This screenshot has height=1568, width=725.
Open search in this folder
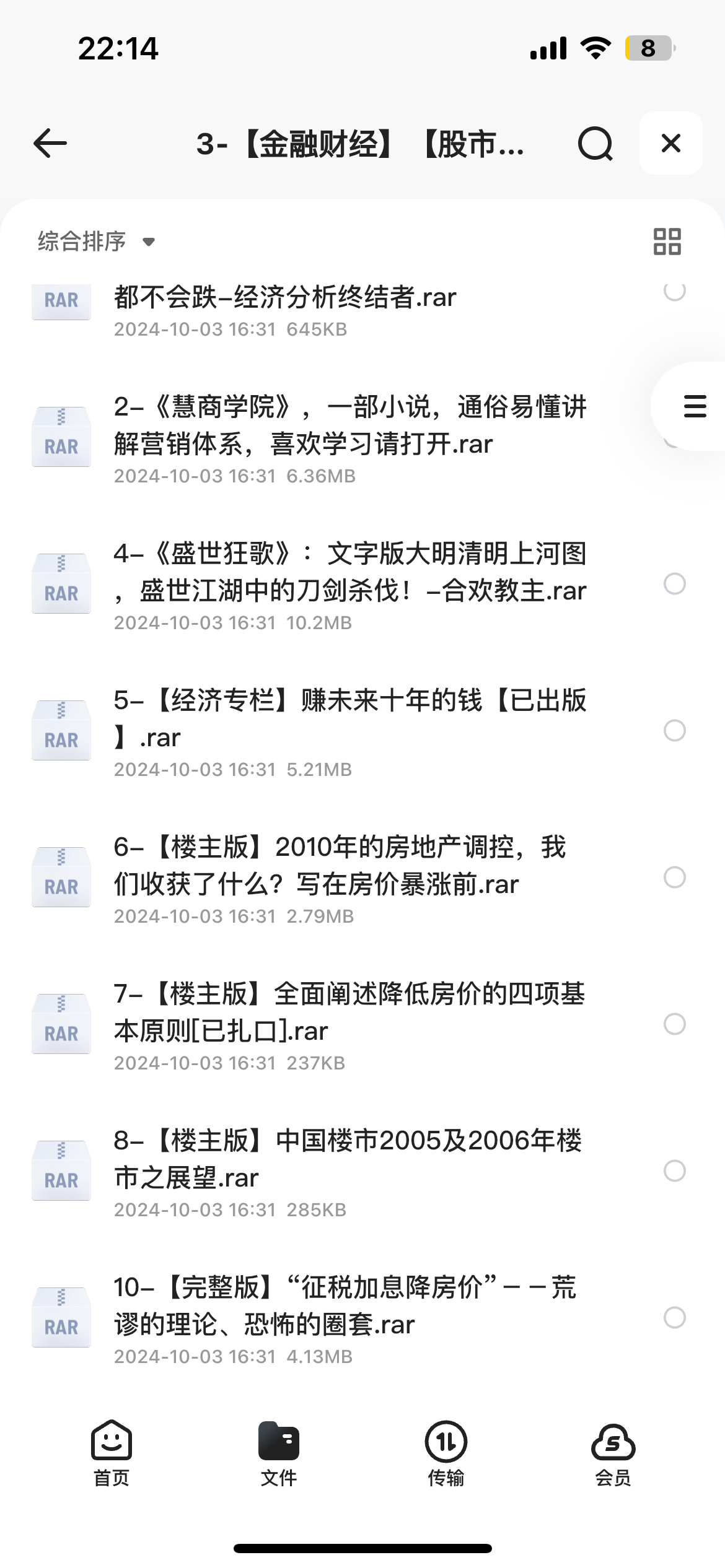pos(595,144)
